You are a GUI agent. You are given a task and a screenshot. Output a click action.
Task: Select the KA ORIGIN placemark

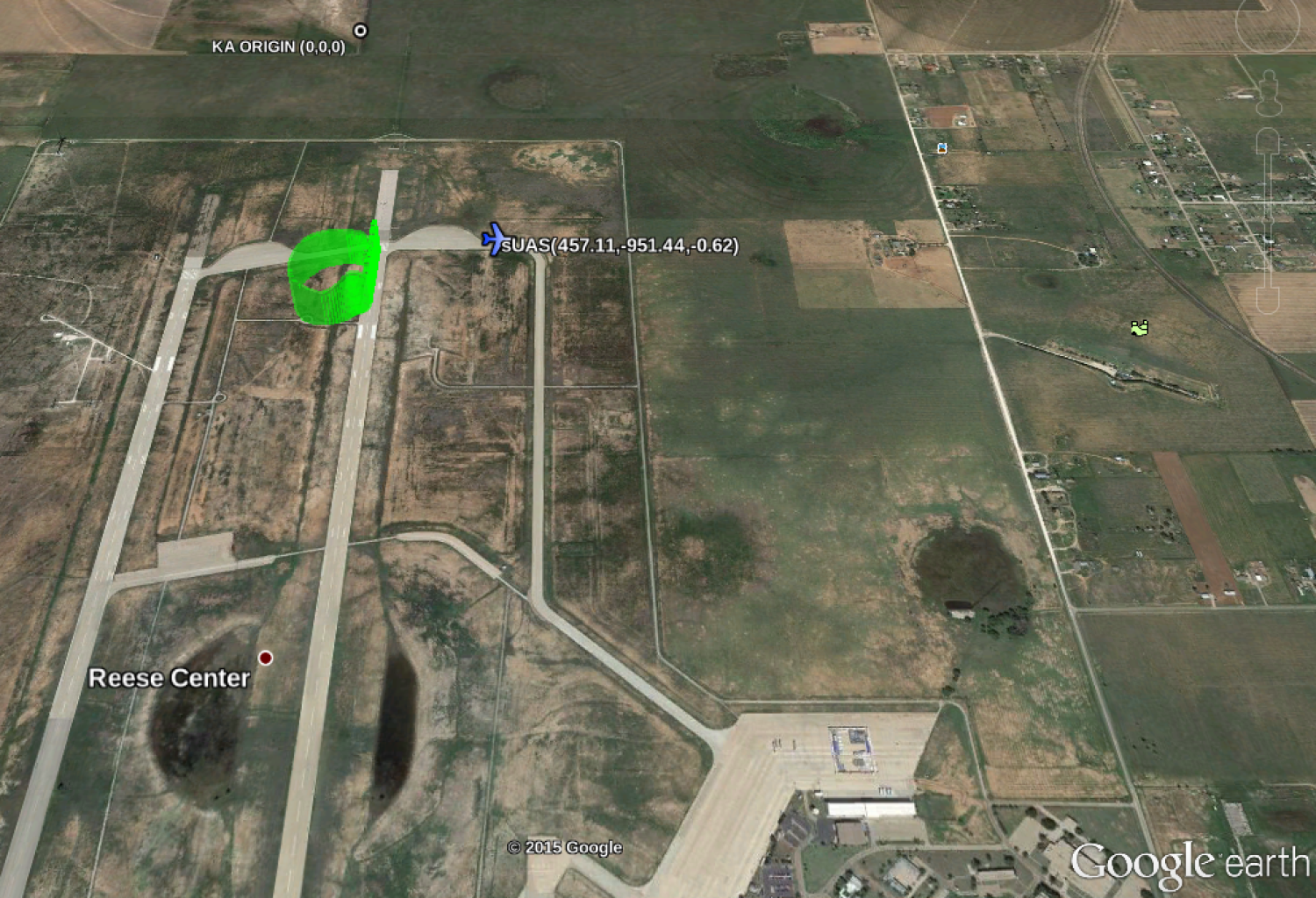point(360,31)
